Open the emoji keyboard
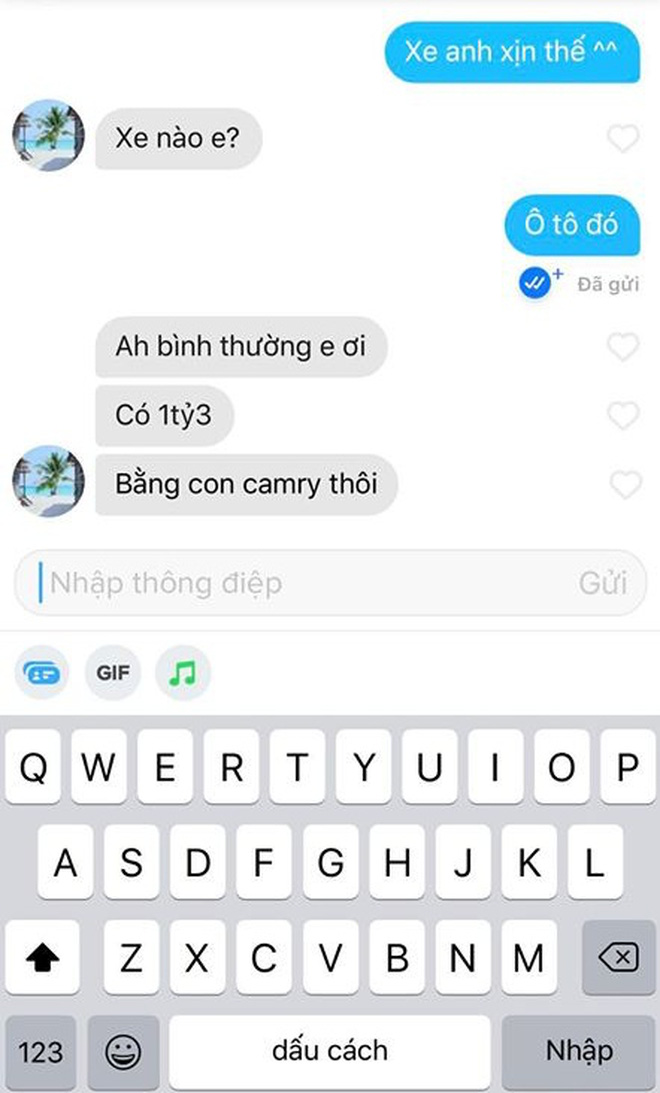The image size is (660, 1093). point(124,1052)
